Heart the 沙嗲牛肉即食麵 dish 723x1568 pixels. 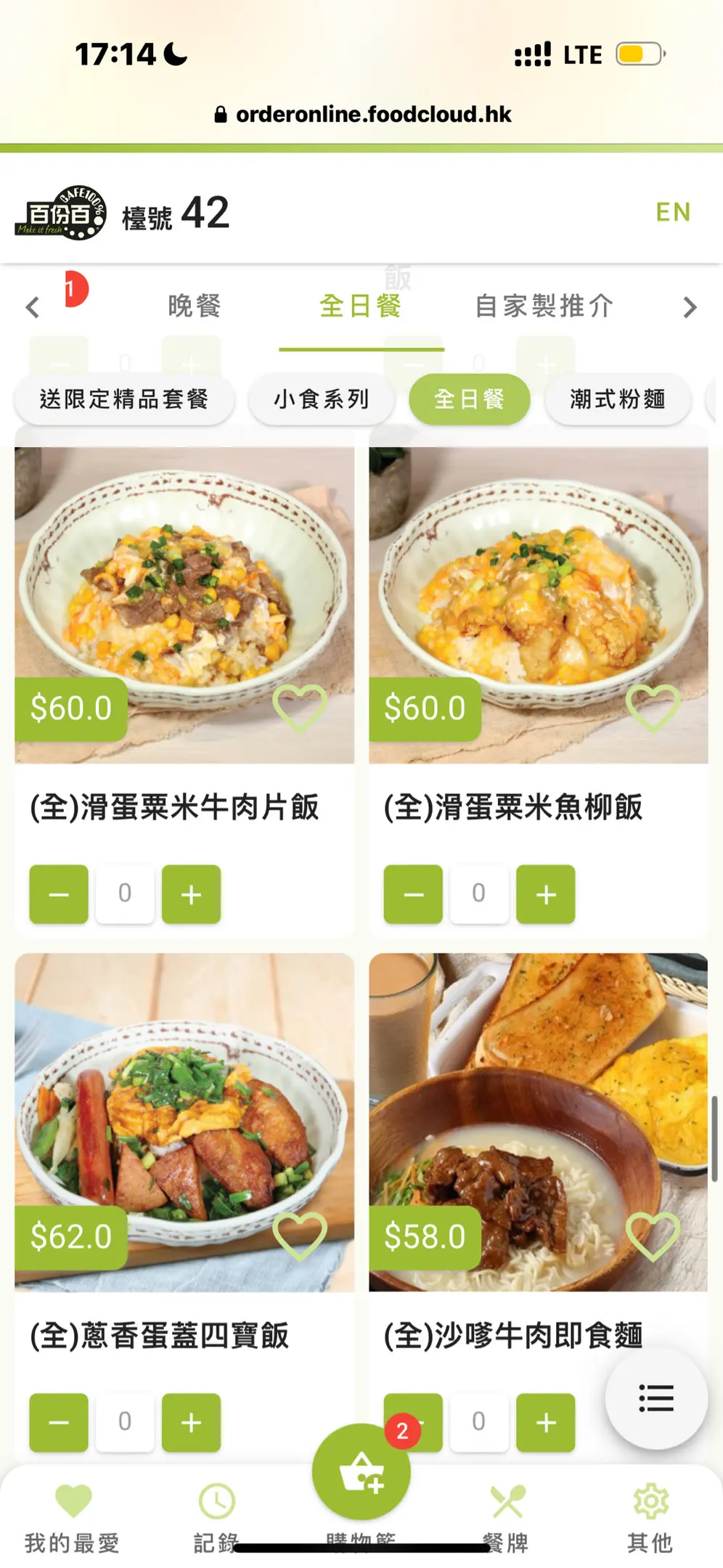tap(653, 1236)
